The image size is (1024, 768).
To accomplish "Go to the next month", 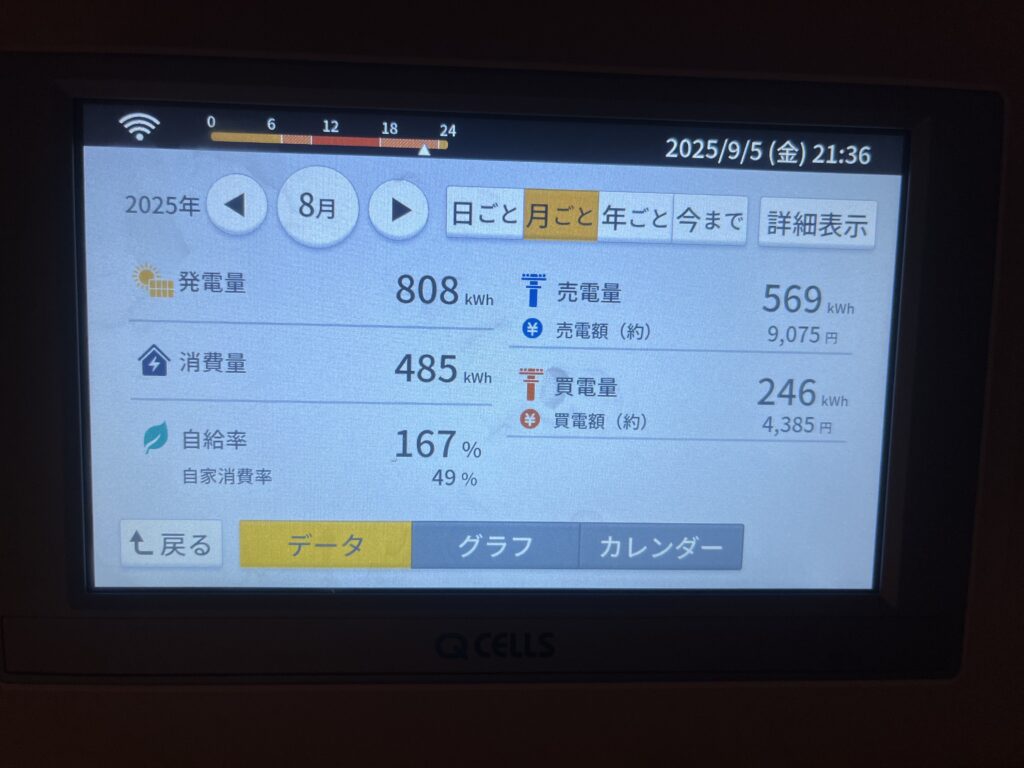I will coord(398,210).
